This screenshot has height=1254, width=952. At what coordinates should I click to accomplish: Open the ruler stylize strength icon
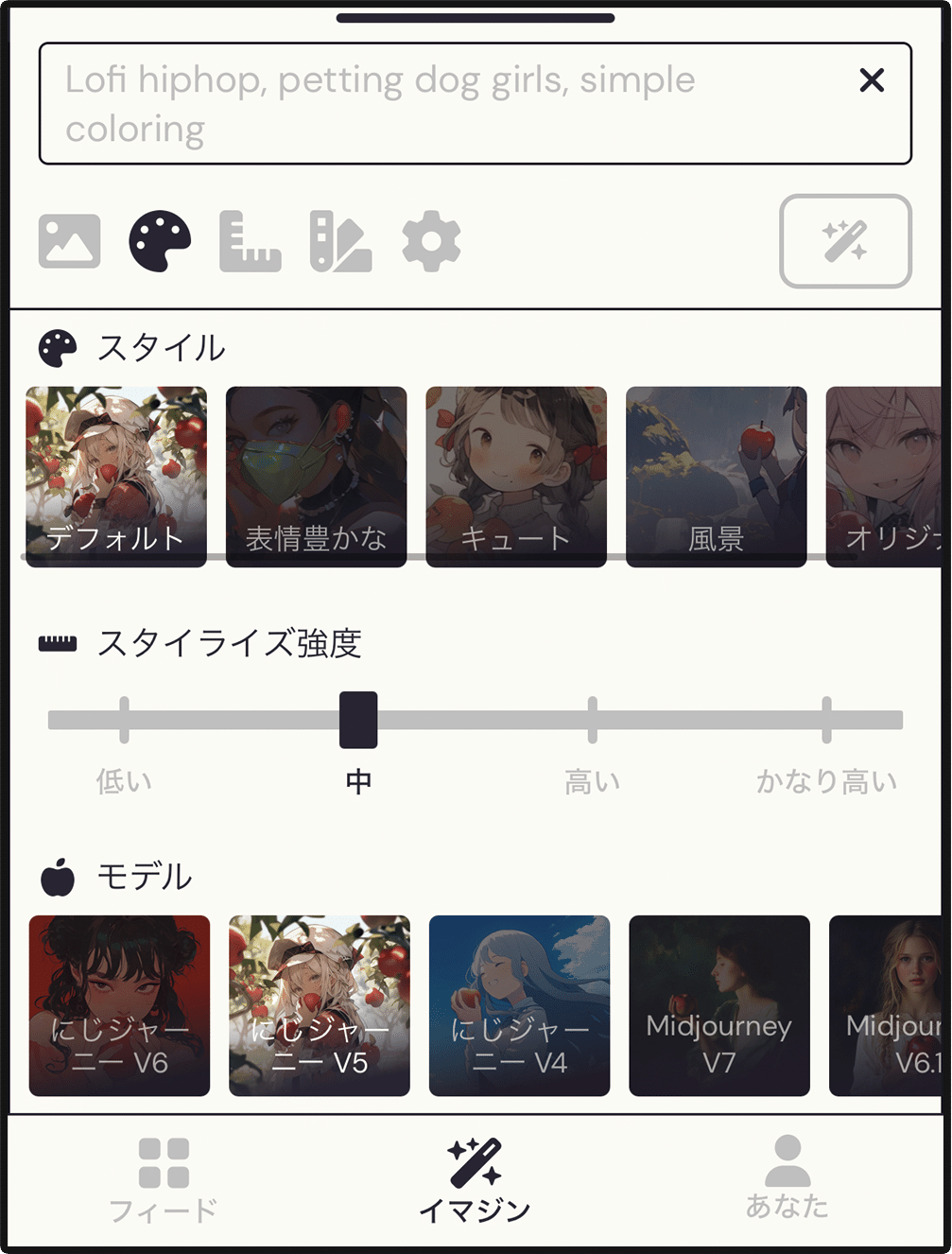[250, 240]
